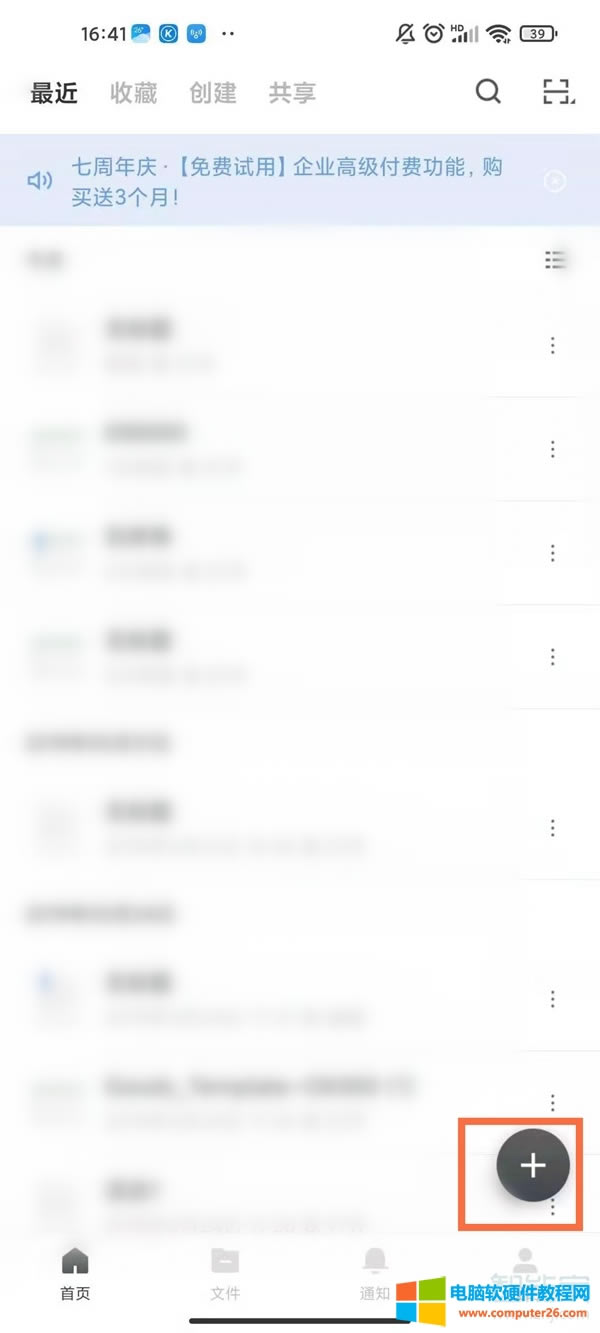Switch to the 共享 tab

pos(292,93)
